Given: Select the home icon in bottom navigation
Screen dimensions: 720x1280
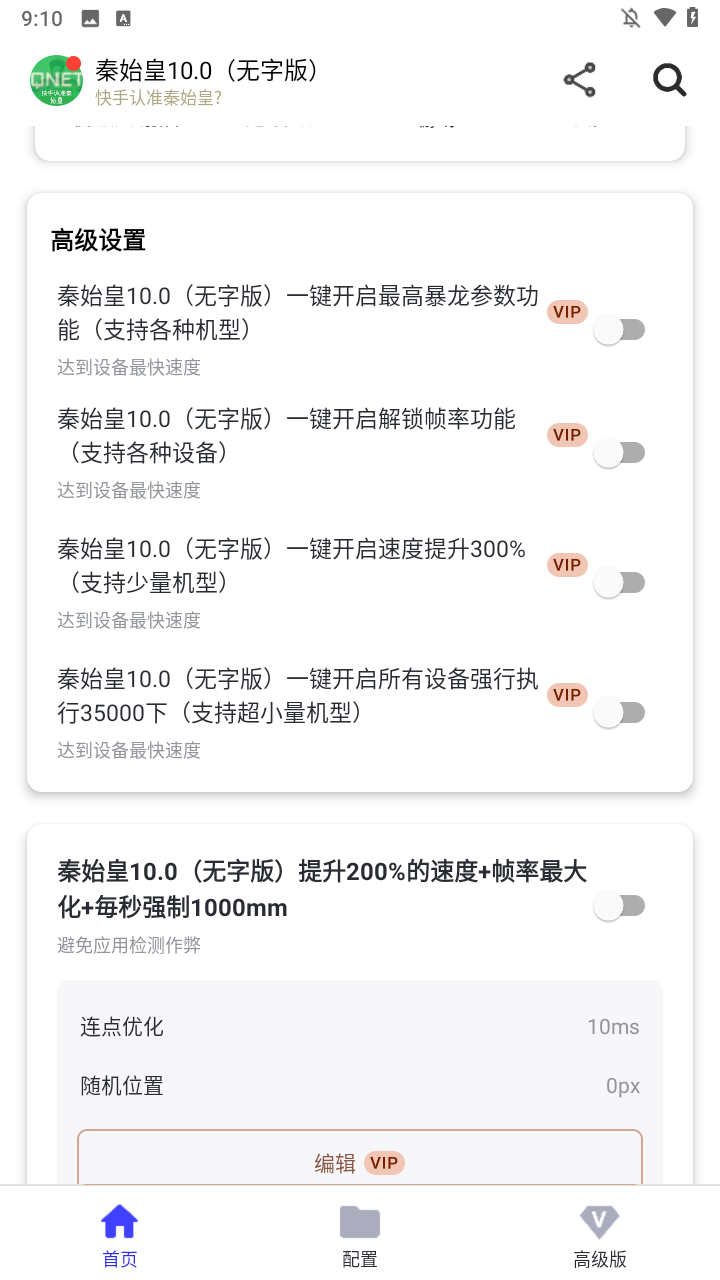Looking at the screenshot, I should (x=119, y=1221).
